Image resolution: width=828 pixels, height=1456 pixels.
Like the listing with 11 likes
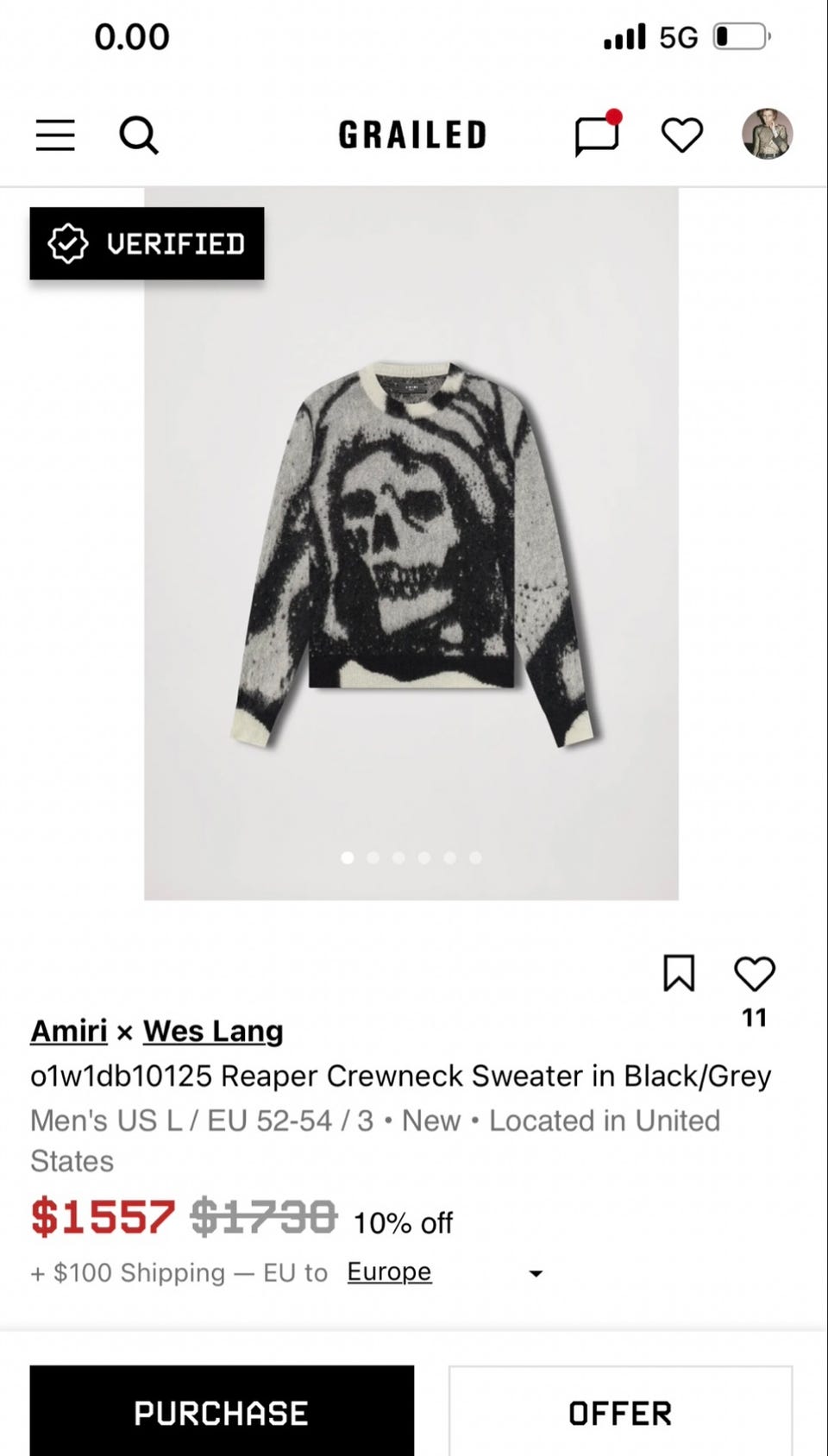point(754,975)
